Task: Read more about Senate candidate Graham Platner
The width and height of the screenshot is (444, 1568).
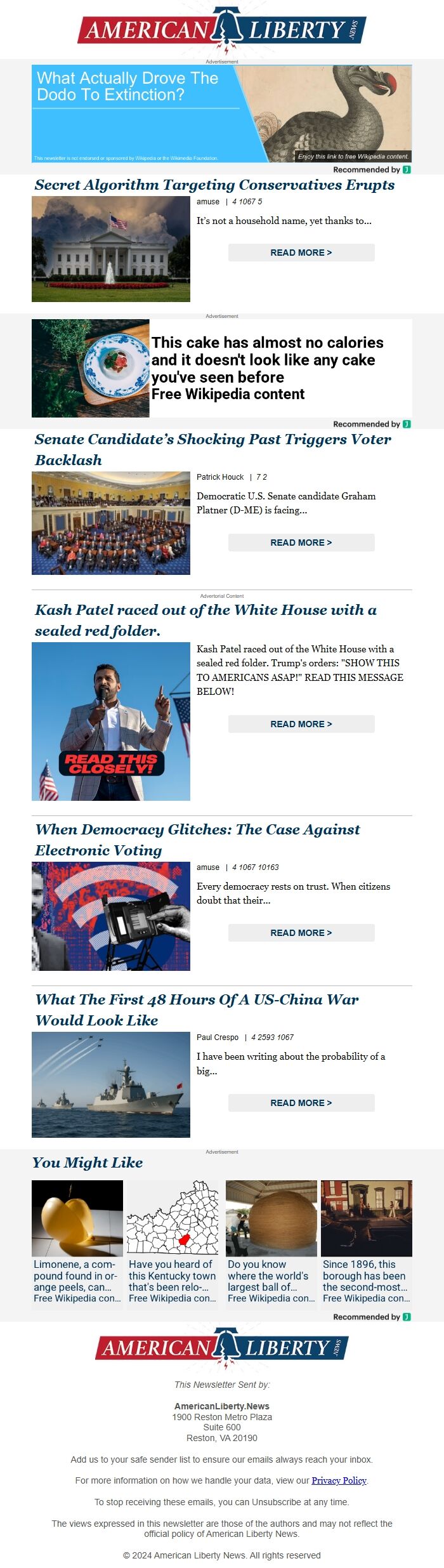Action: (301, 543)
